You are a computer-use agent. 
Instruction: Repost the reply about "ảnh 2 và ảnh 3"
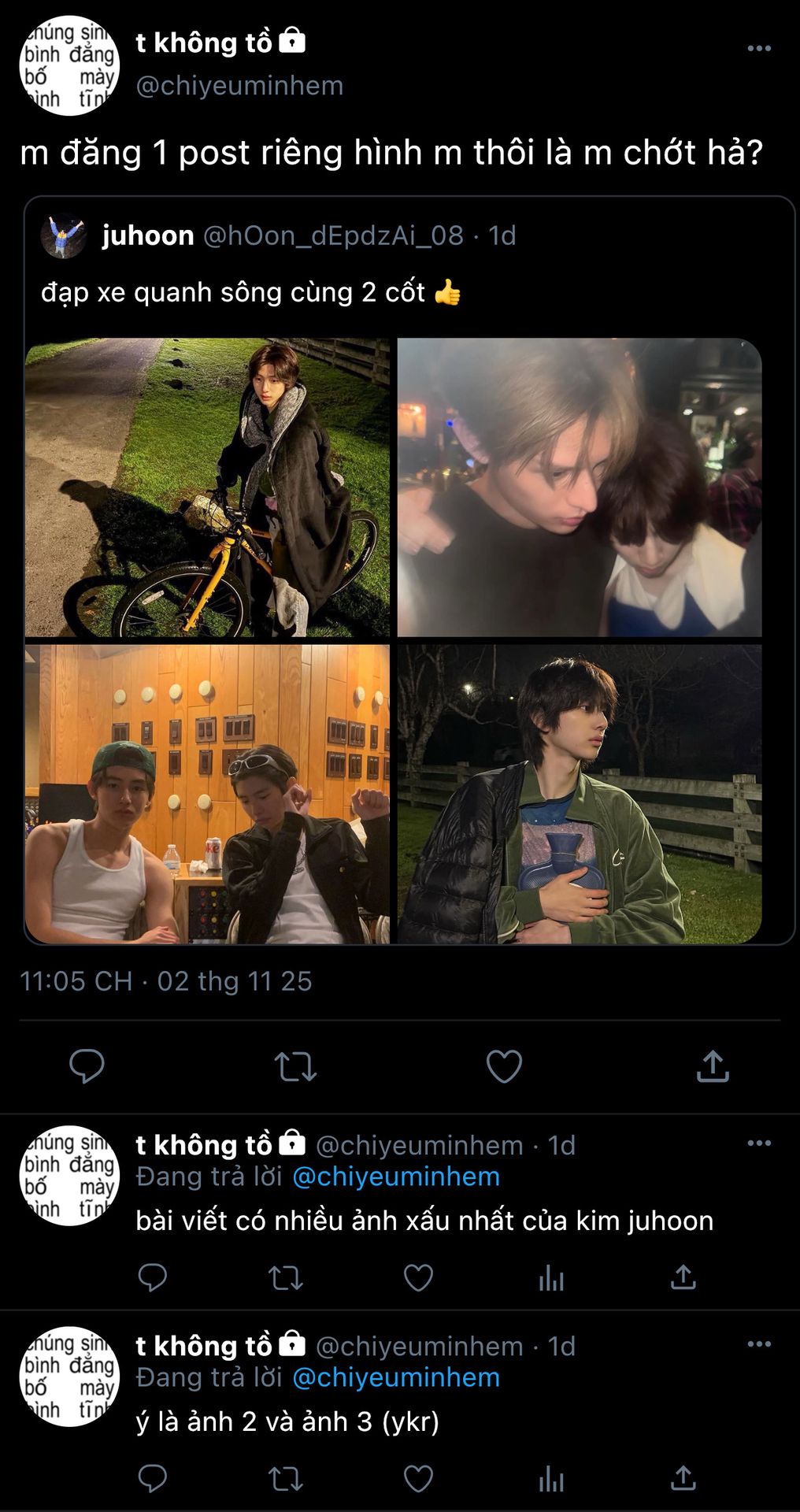point(285,1479)
